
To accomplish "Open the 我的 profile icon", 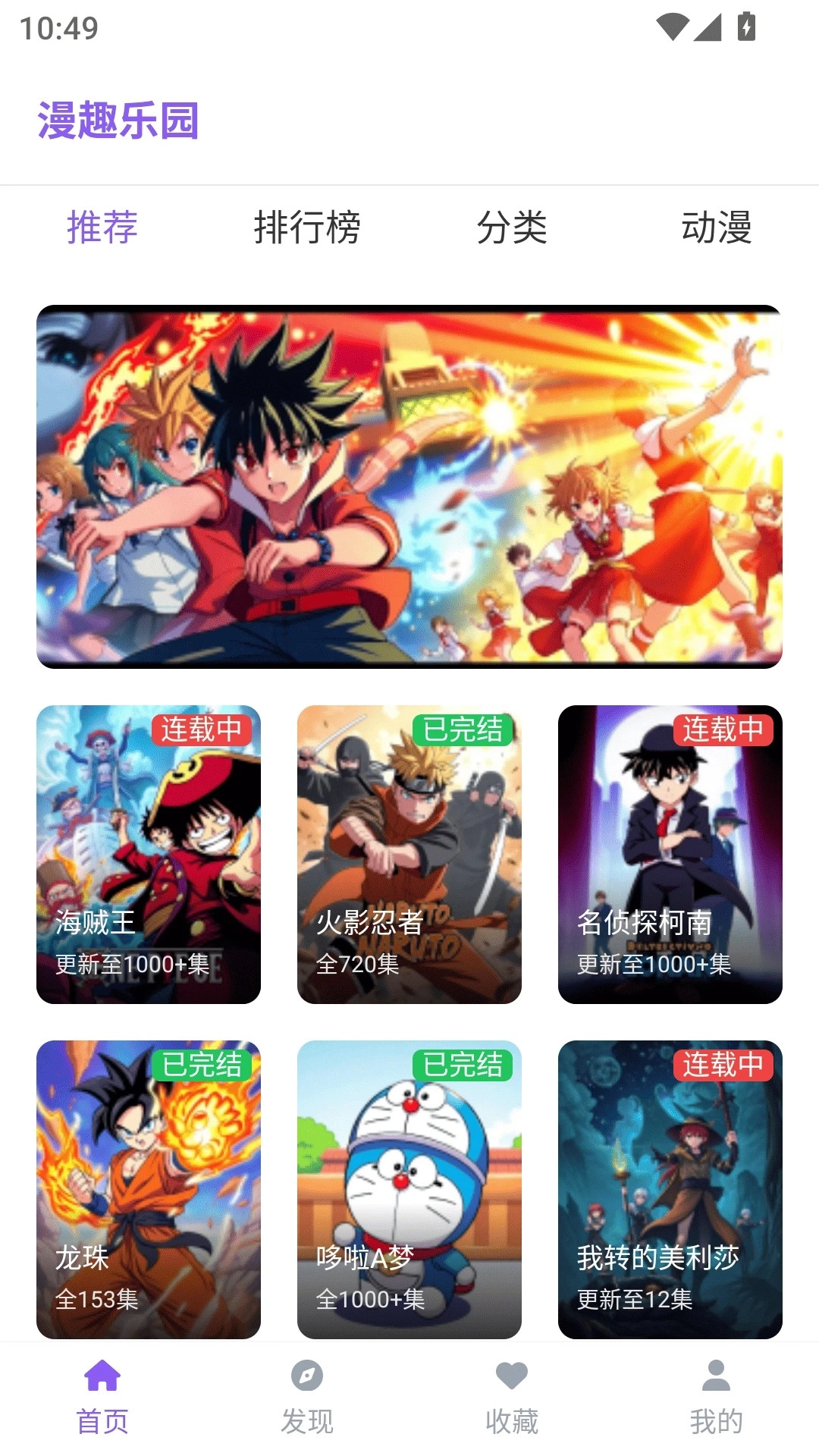I will coord(715,1374).
